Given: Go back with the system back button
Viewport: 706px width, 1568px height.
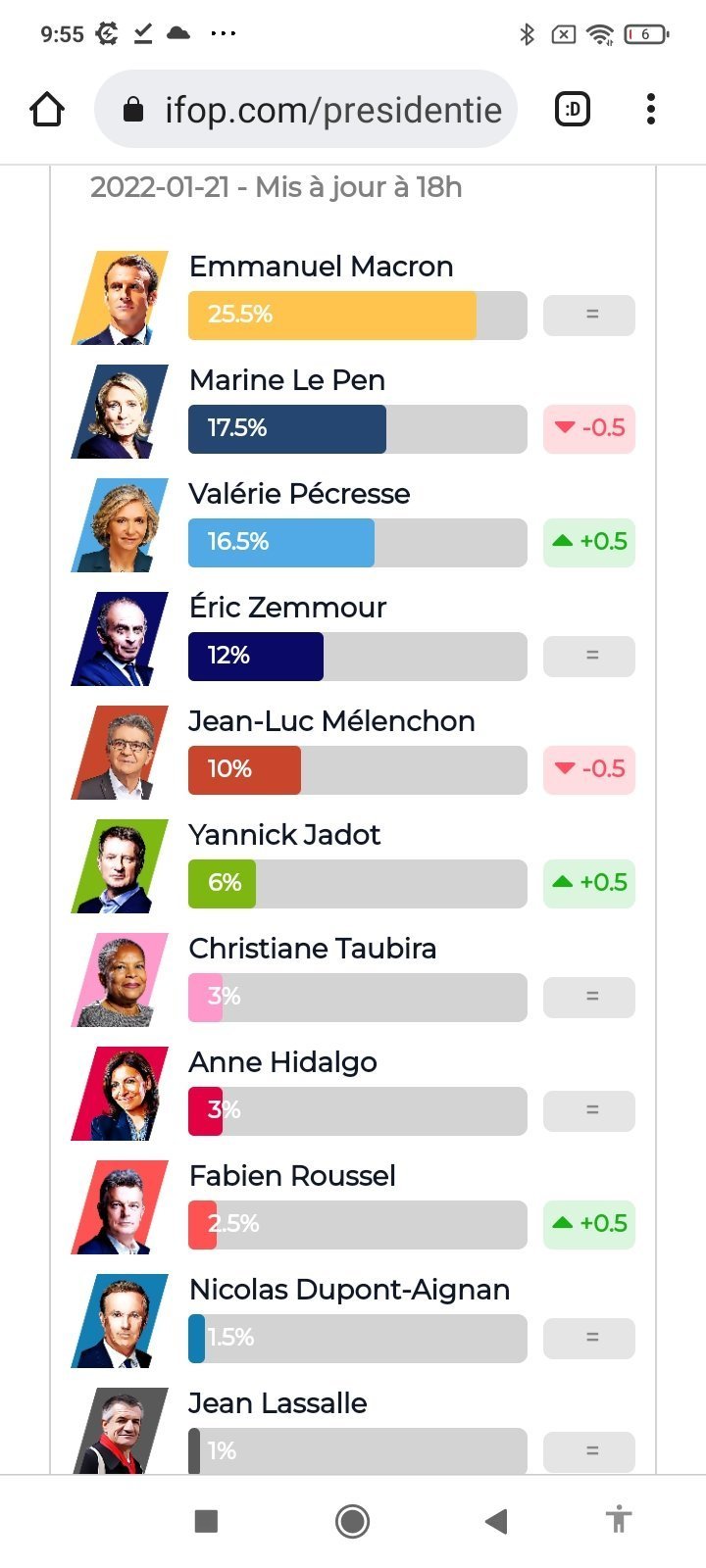Looking at the screenshot, I should (496, 1521).
